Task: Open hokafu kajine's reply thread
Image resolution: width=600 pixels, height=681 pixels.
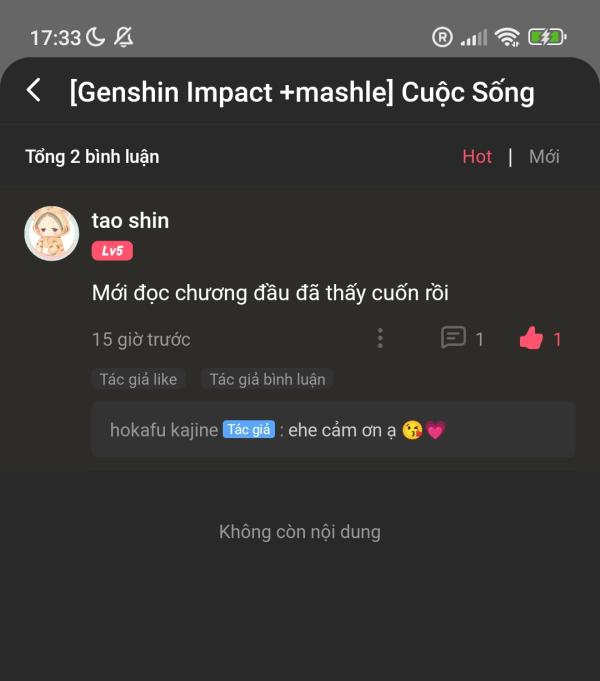Action: (333, 430)
